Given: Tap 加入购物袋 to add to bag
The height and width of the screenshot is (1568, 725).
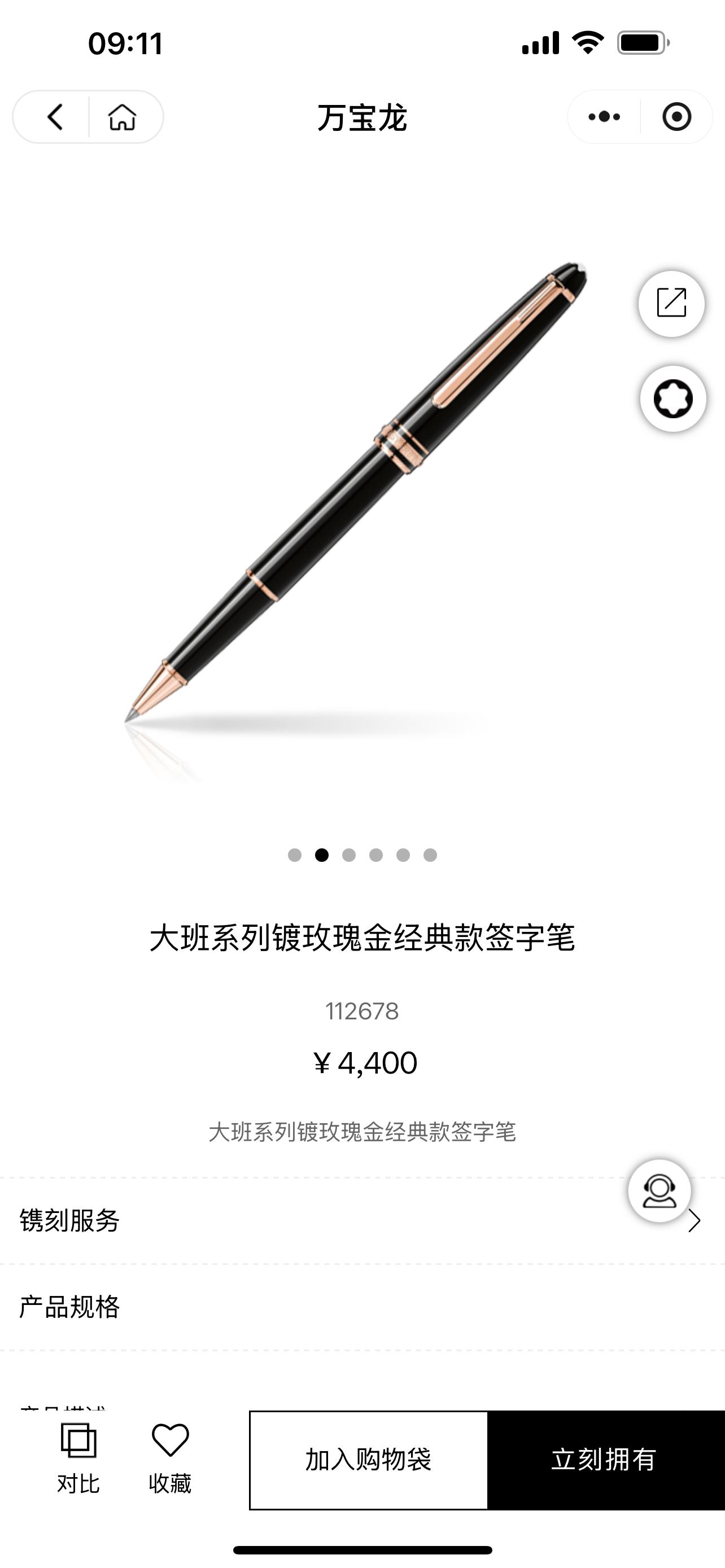Looking at the screenshot, I should tap(368, 1460).
